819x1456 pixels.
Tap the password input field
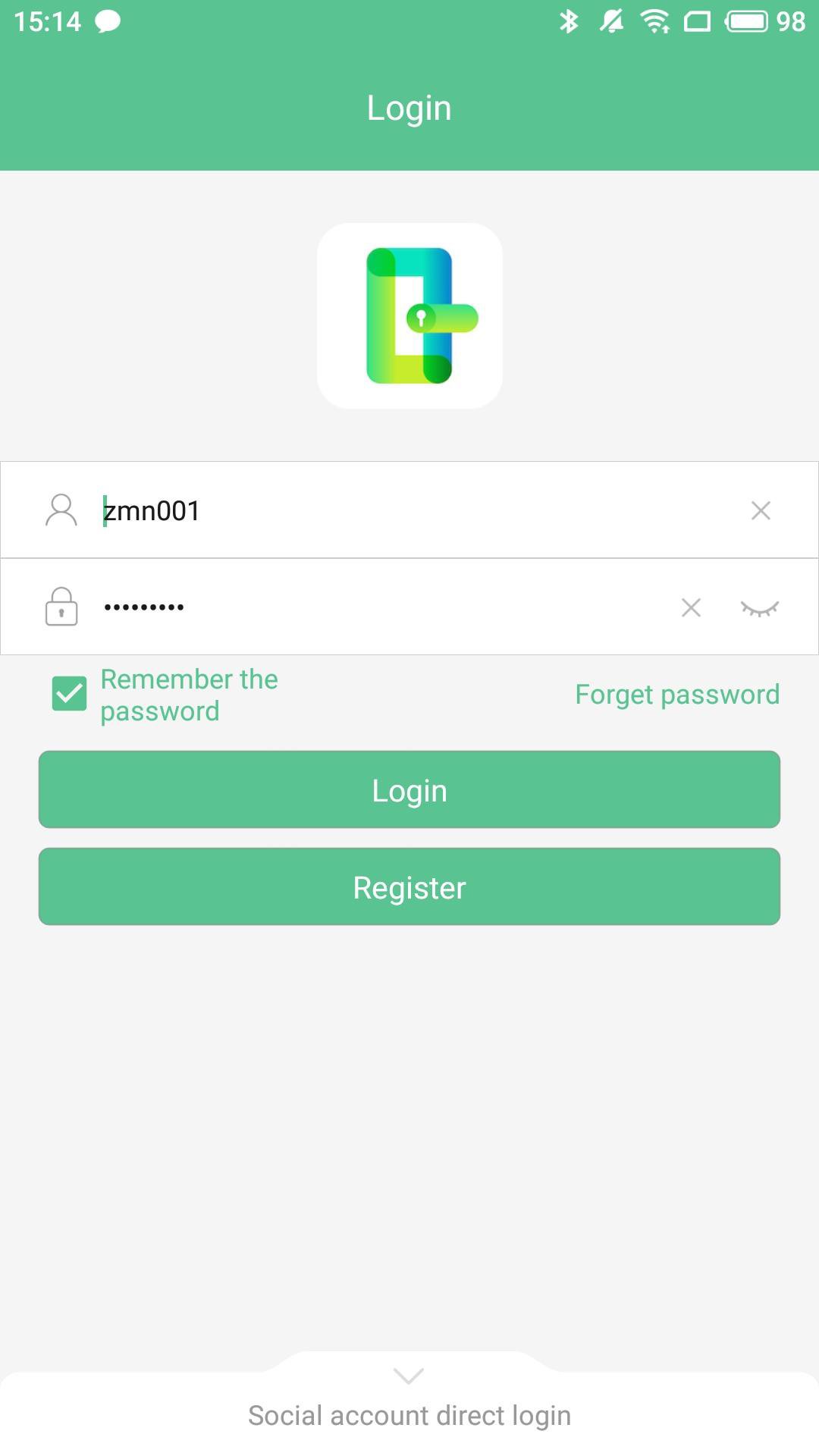tap(379, 607)
